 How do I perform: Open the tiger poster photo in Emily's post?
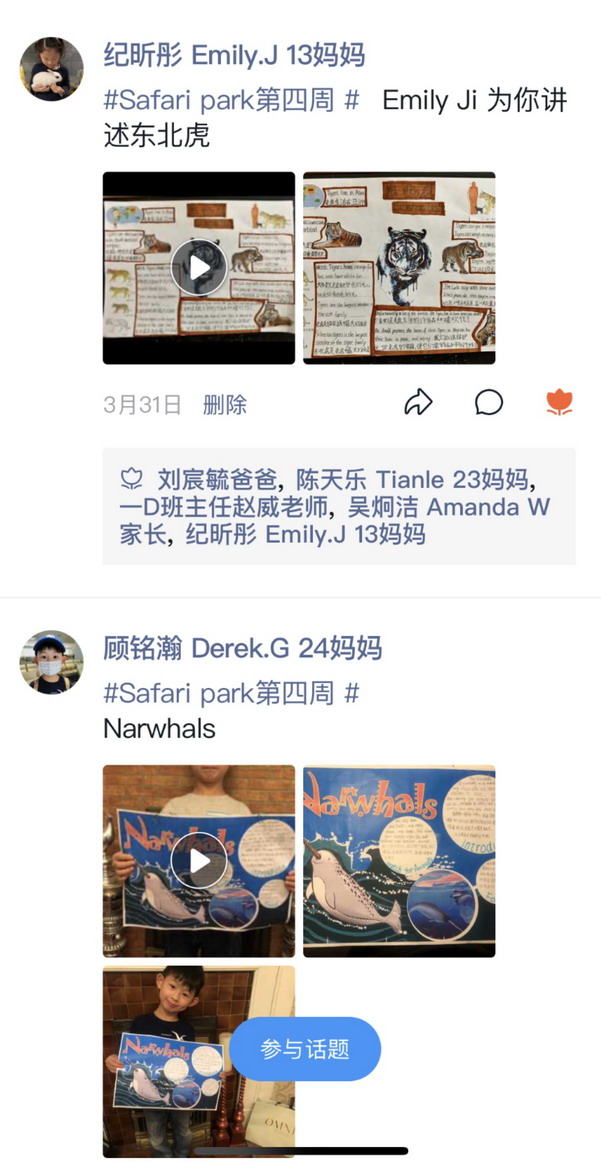(x=399, y=268)
